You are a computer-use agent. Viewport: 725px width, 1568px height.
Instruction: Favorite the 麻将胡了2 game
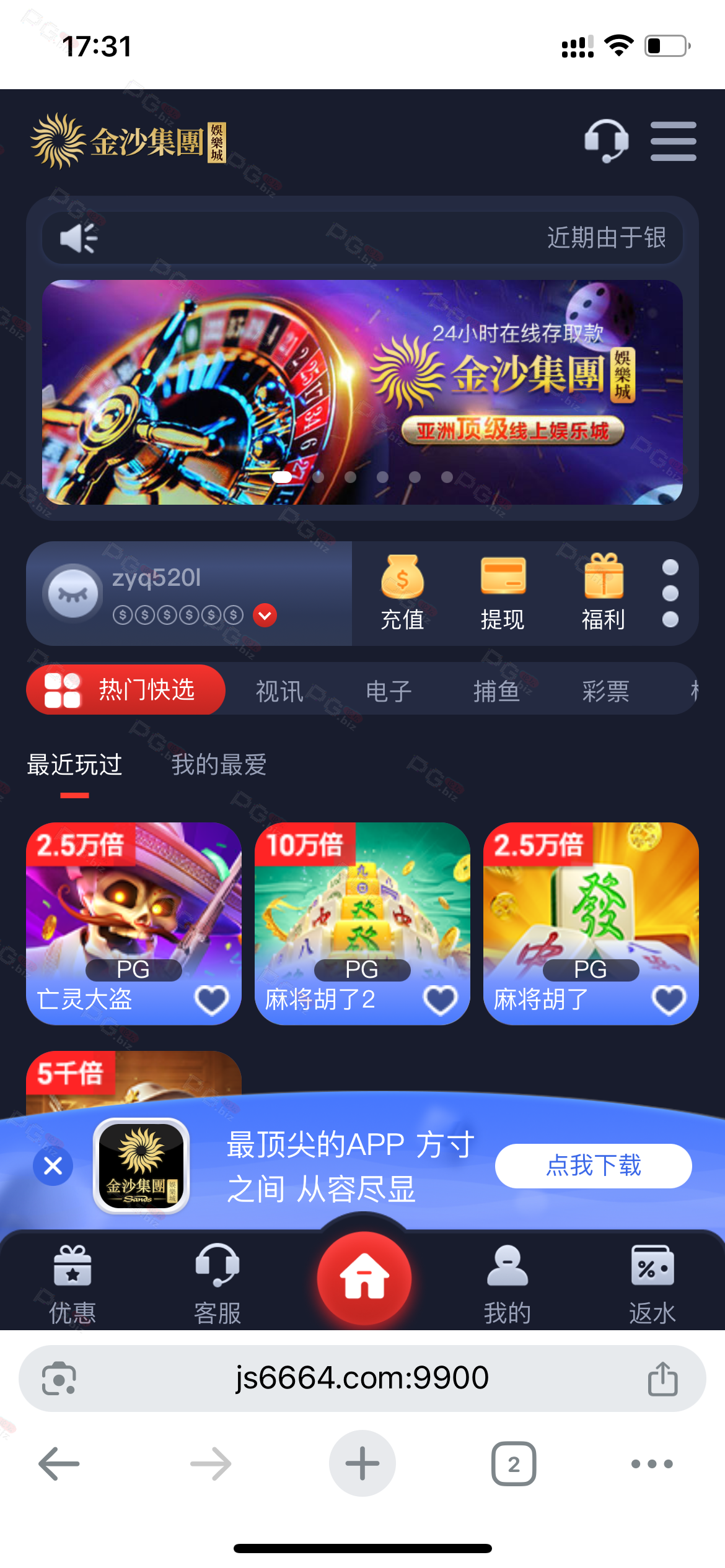[440, 1000]
